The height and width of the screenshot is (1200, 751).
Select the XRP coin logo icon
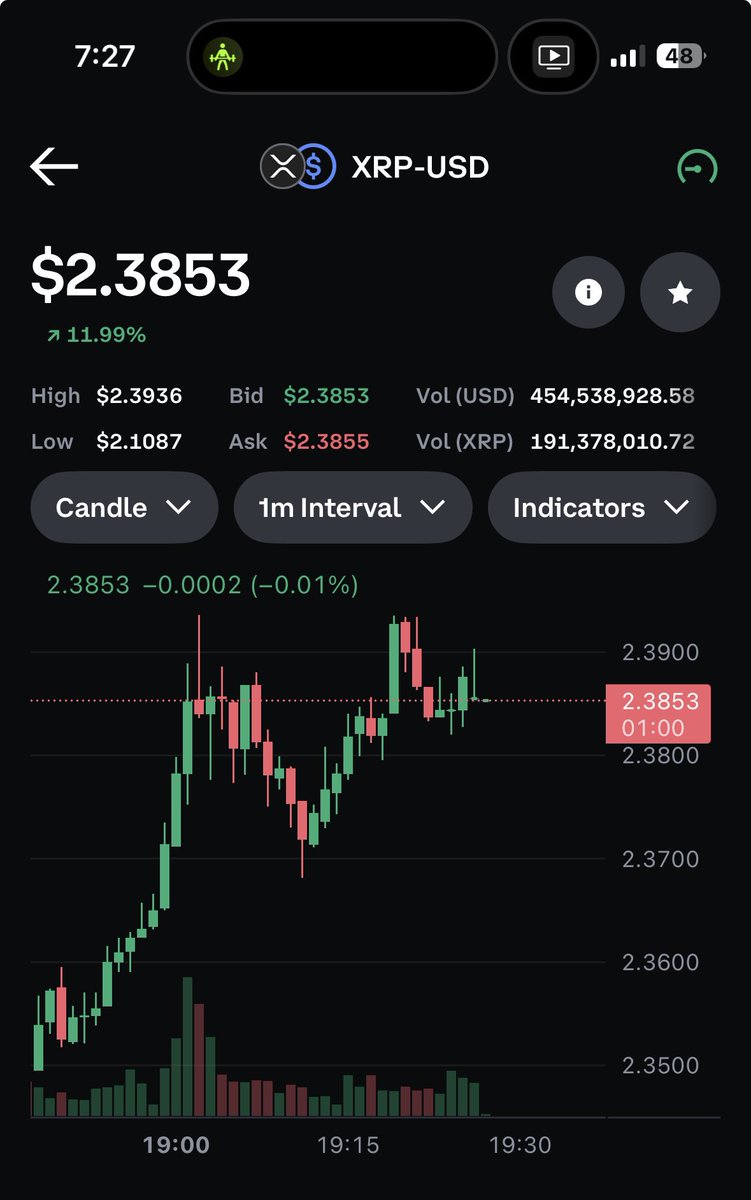click(x=283, y=166)
